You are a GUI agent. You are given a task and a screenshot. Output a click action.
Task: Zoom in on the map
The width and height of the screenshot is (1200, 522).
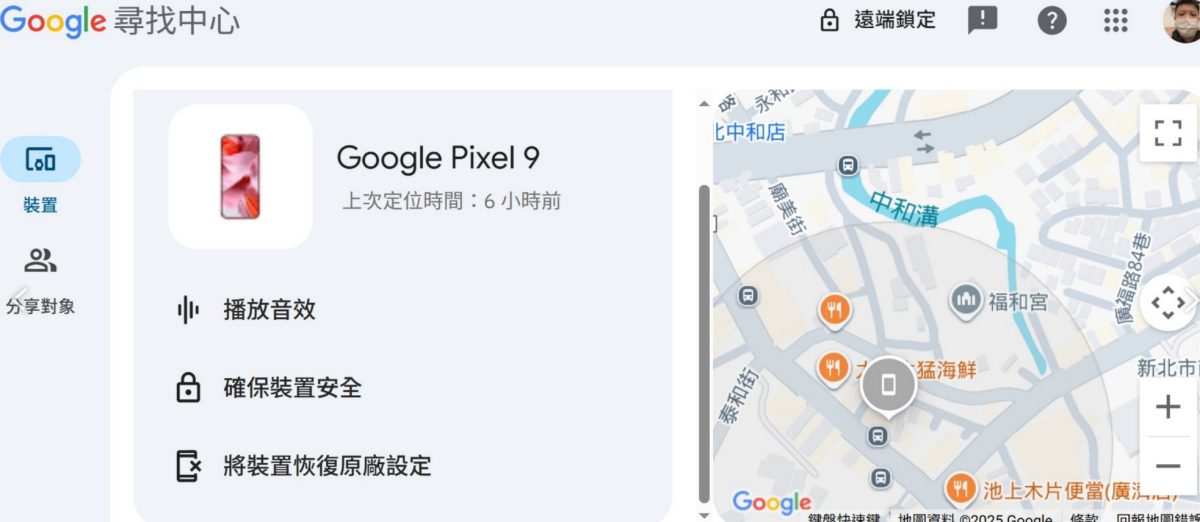(1167, 407)
